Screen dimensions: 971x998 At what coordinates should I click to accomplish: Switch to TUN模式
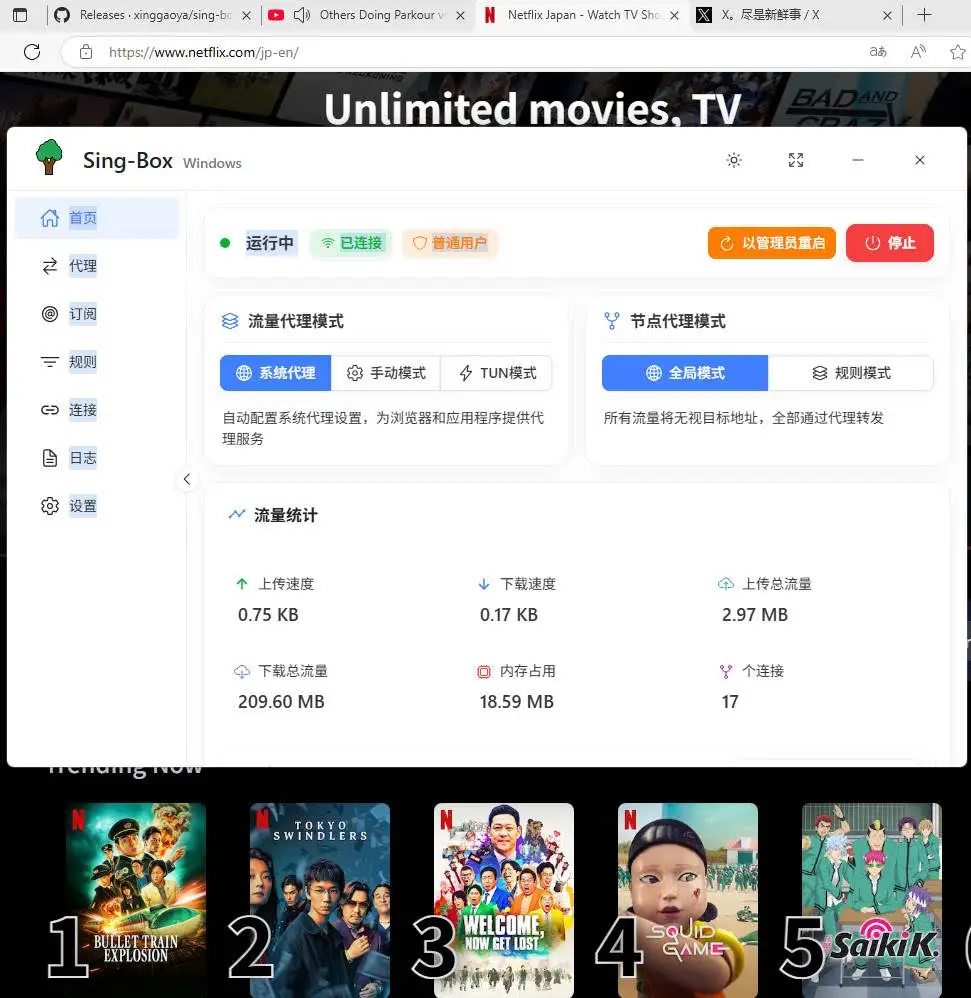[x=497, y=373]
